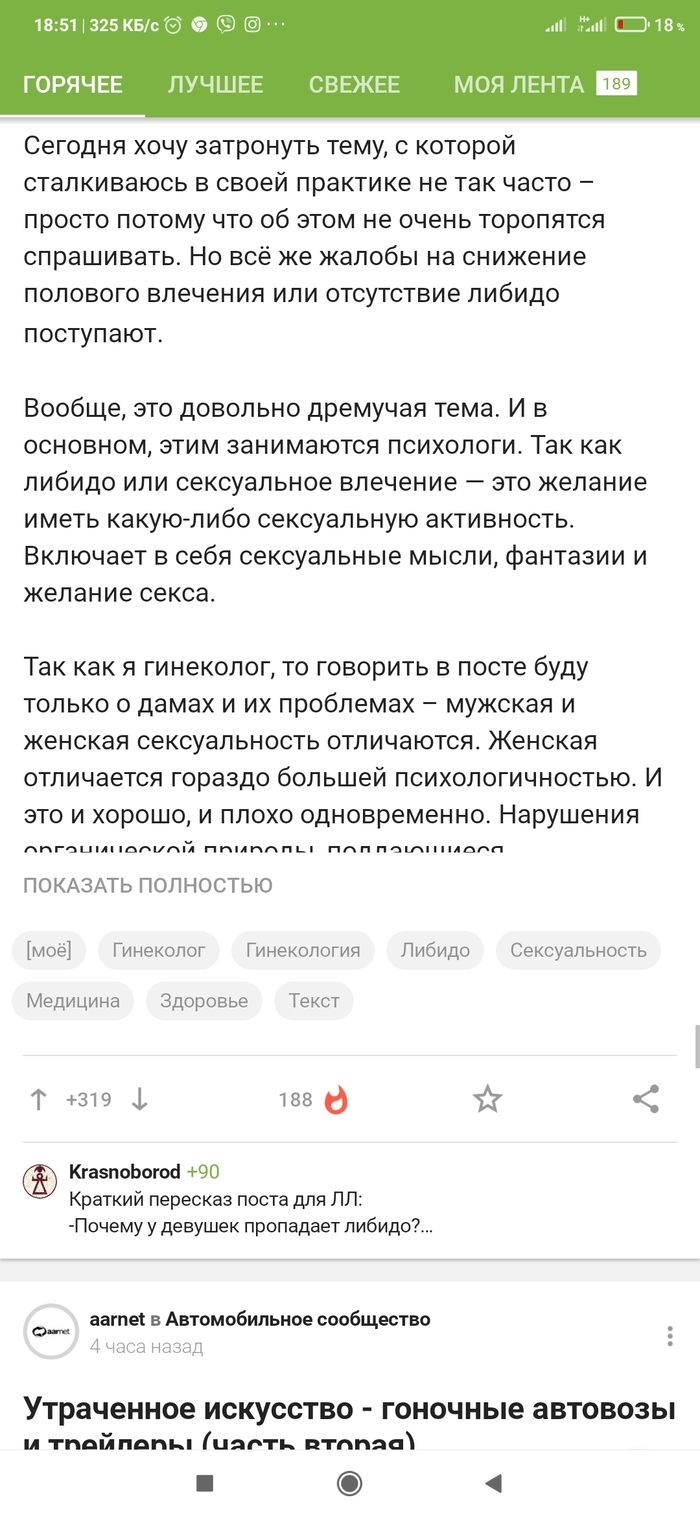Viewport: 700px width, 1517px height.
Task: Tap the Медицина tag chip
Action: point(73,1000)
